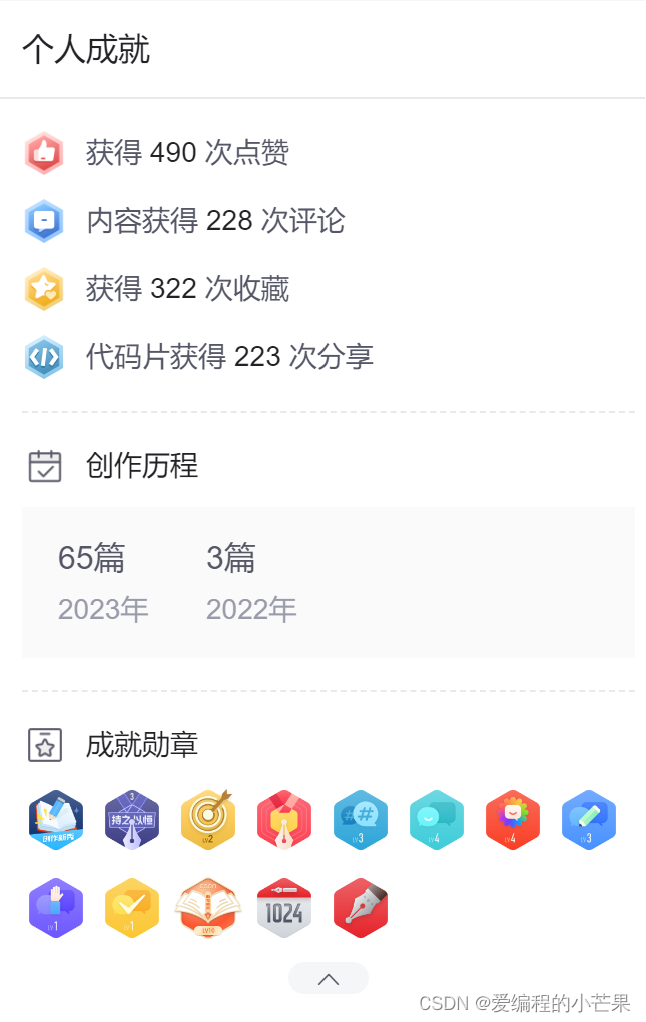Viewport: 646px width, 1022px height.
Task: Tap the orange flower lv4 badge
Action: click(513, 820)
